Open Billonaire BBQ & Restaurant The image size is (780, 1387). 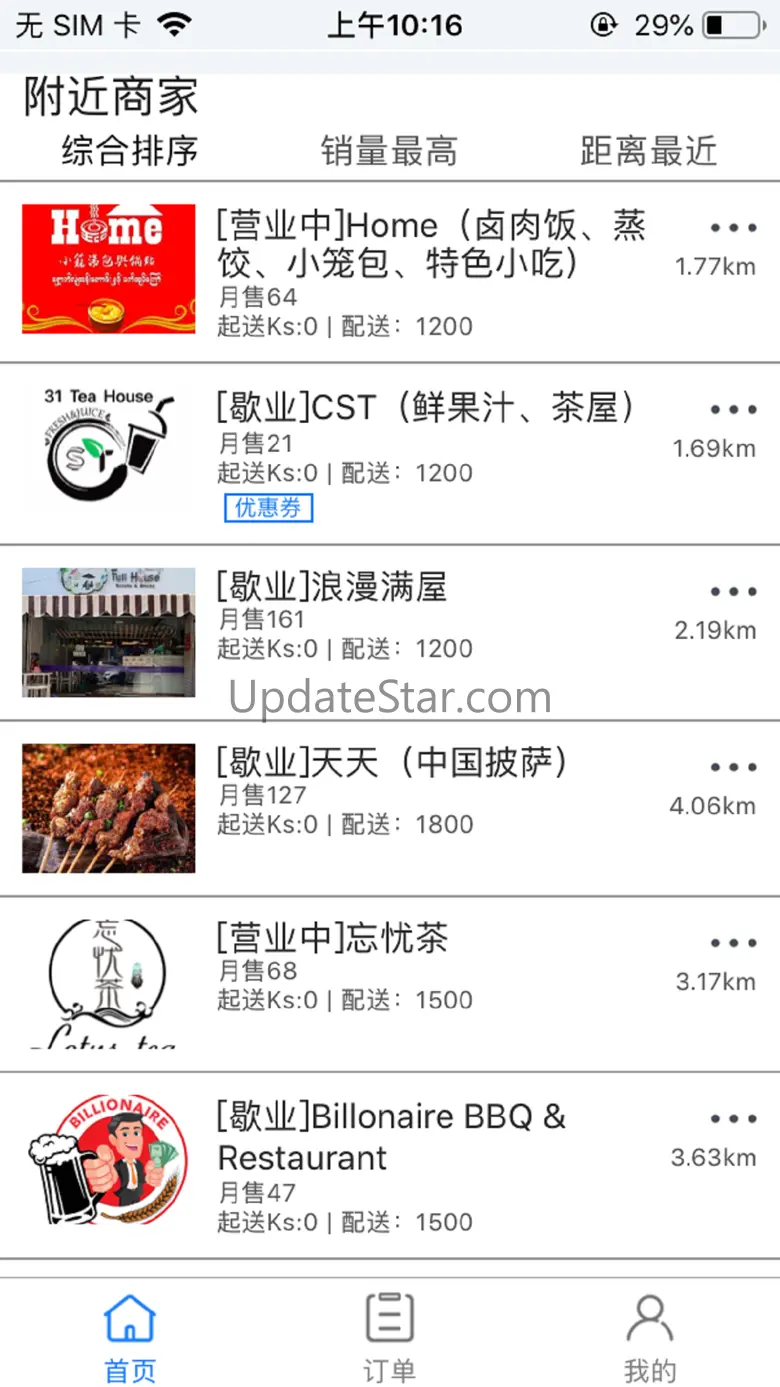[391, 1136]
